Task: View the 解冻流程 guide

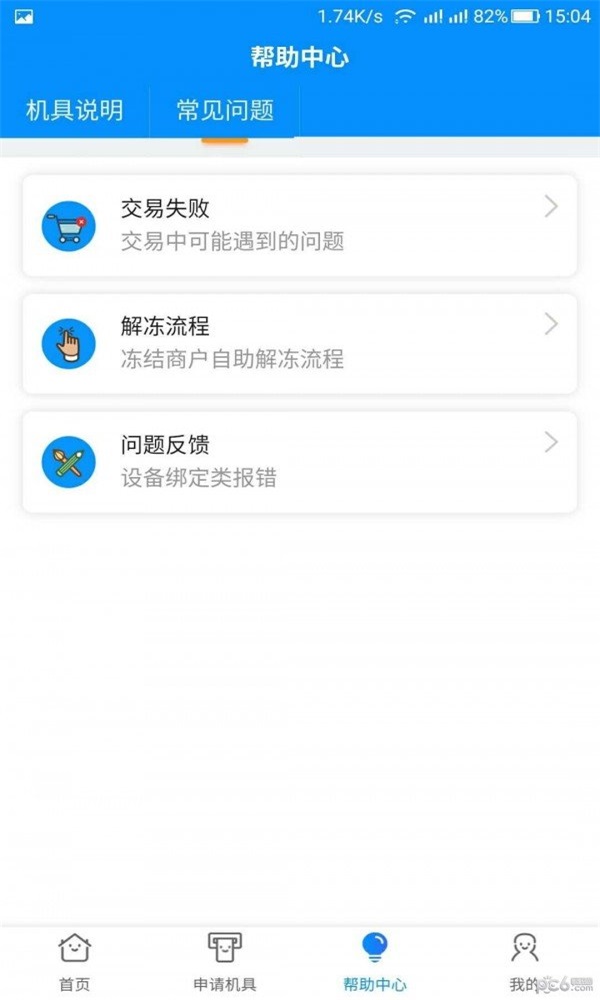Action: point(300,343)
